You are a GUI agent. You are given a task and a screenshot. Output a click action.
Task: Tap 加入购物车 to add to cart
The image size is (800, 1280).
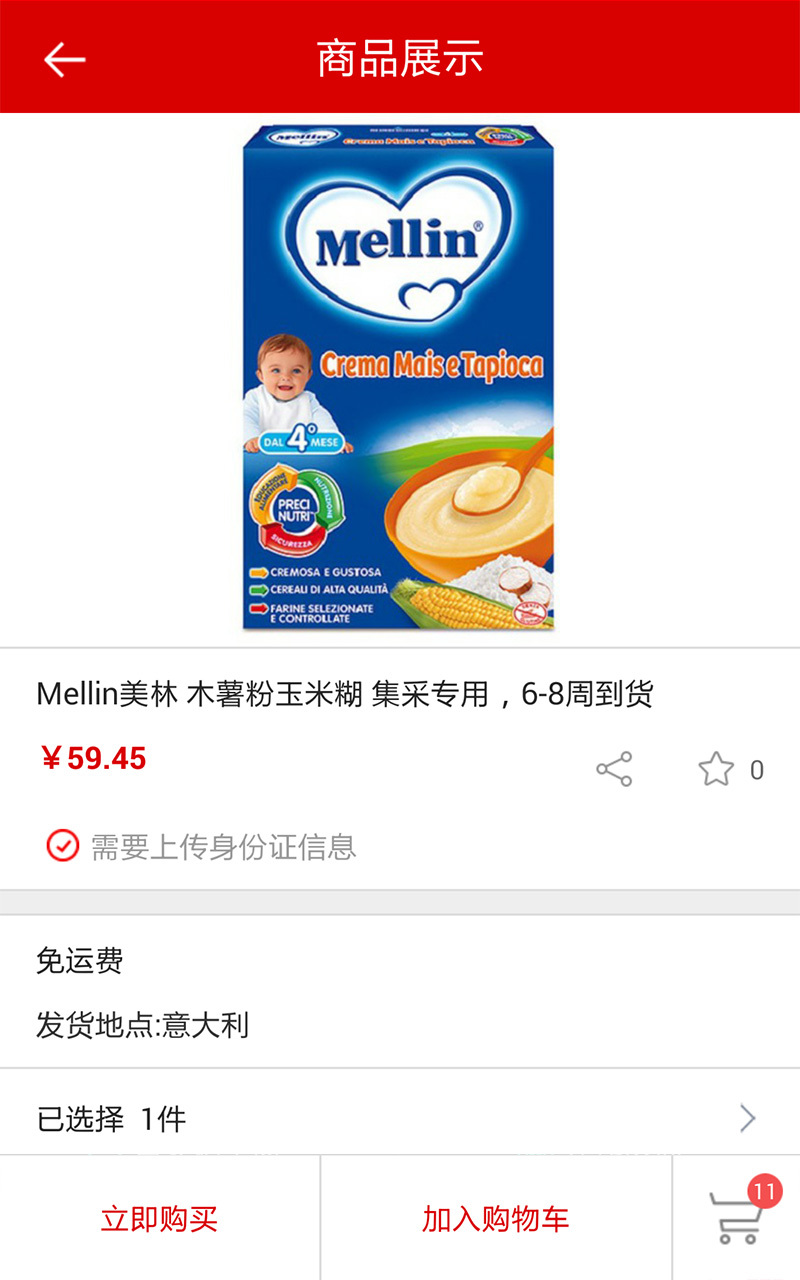496,1219
